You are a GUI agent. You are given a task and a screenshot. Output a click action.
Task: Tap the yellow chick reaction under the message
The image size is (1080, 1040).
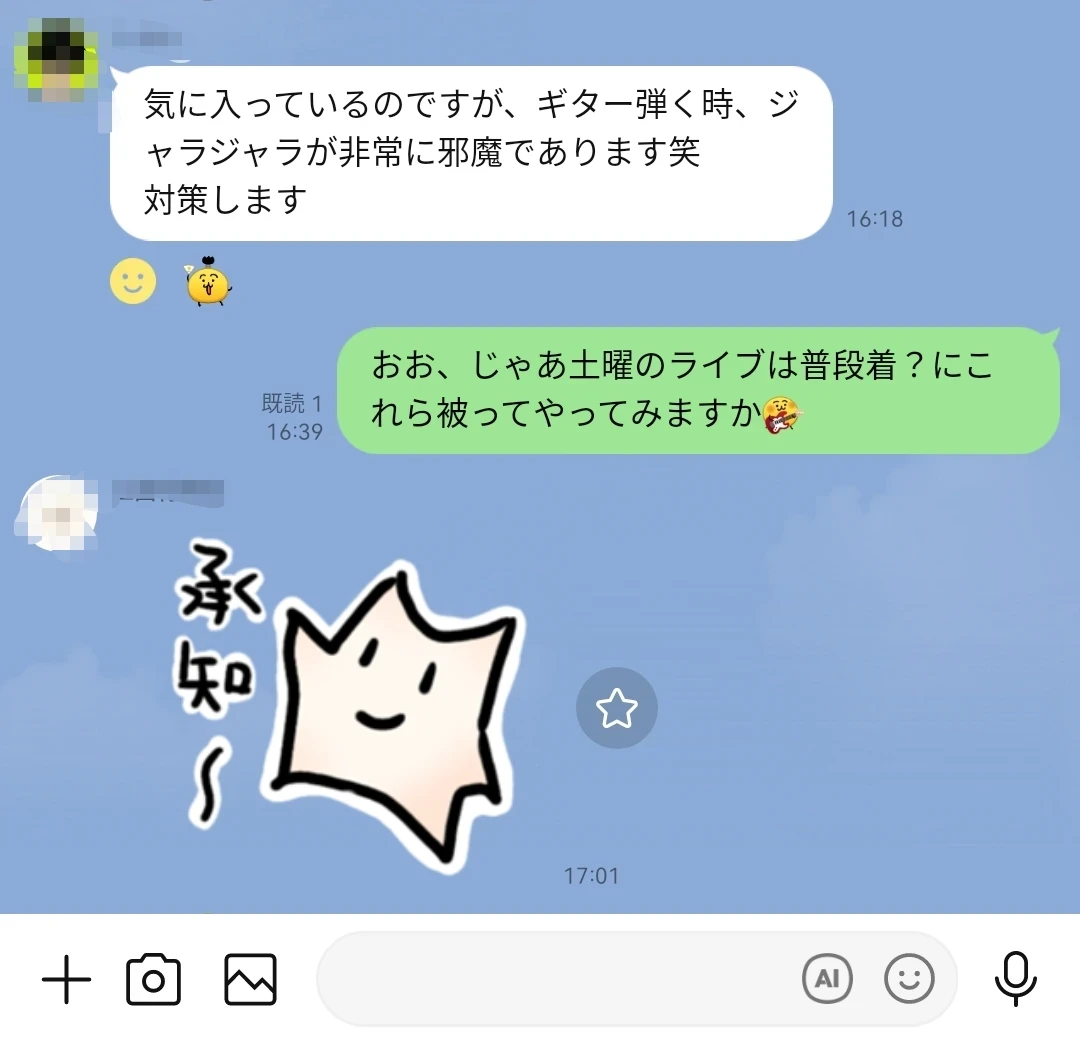208,281
